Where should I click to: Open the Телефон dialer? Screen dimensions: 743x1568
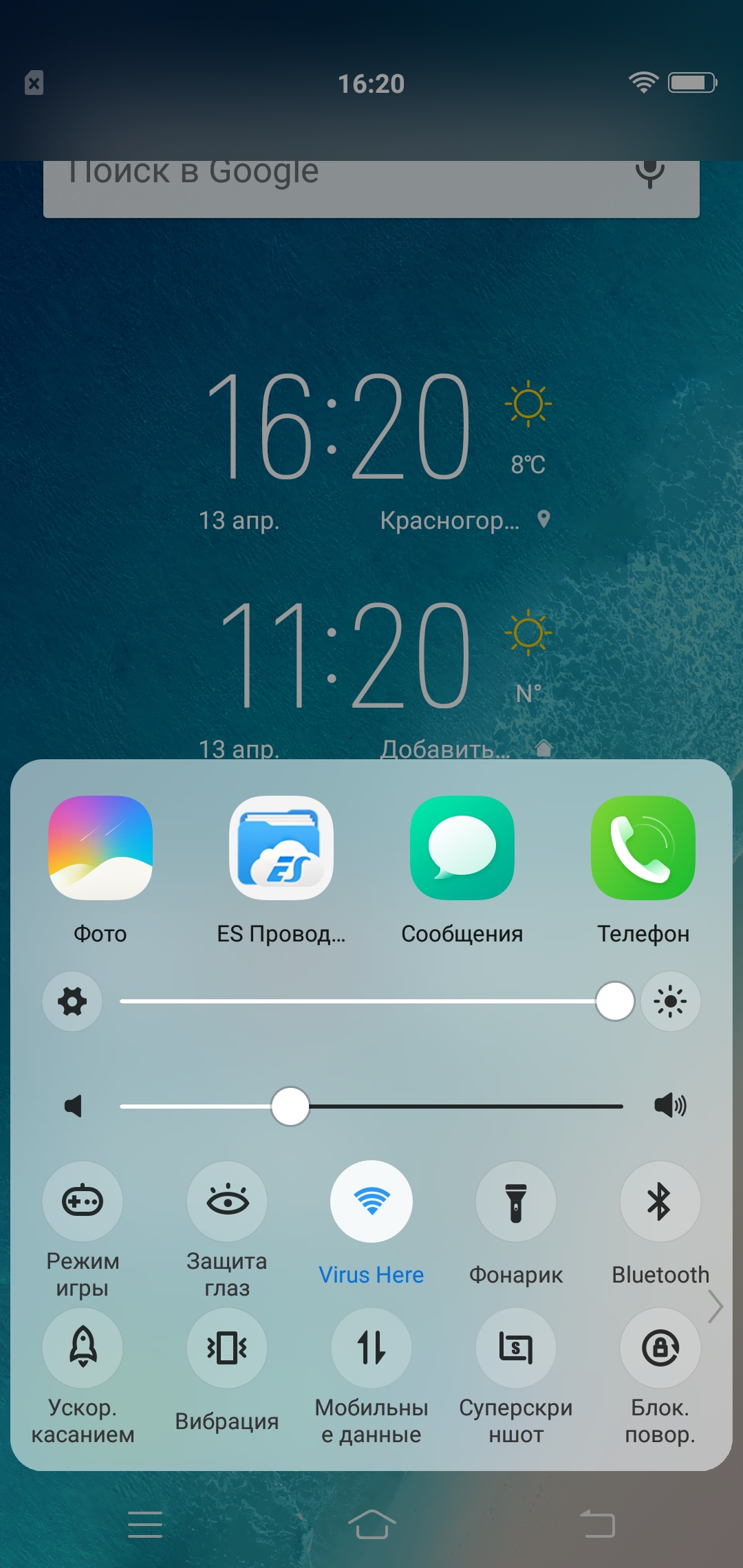point(643,848)
